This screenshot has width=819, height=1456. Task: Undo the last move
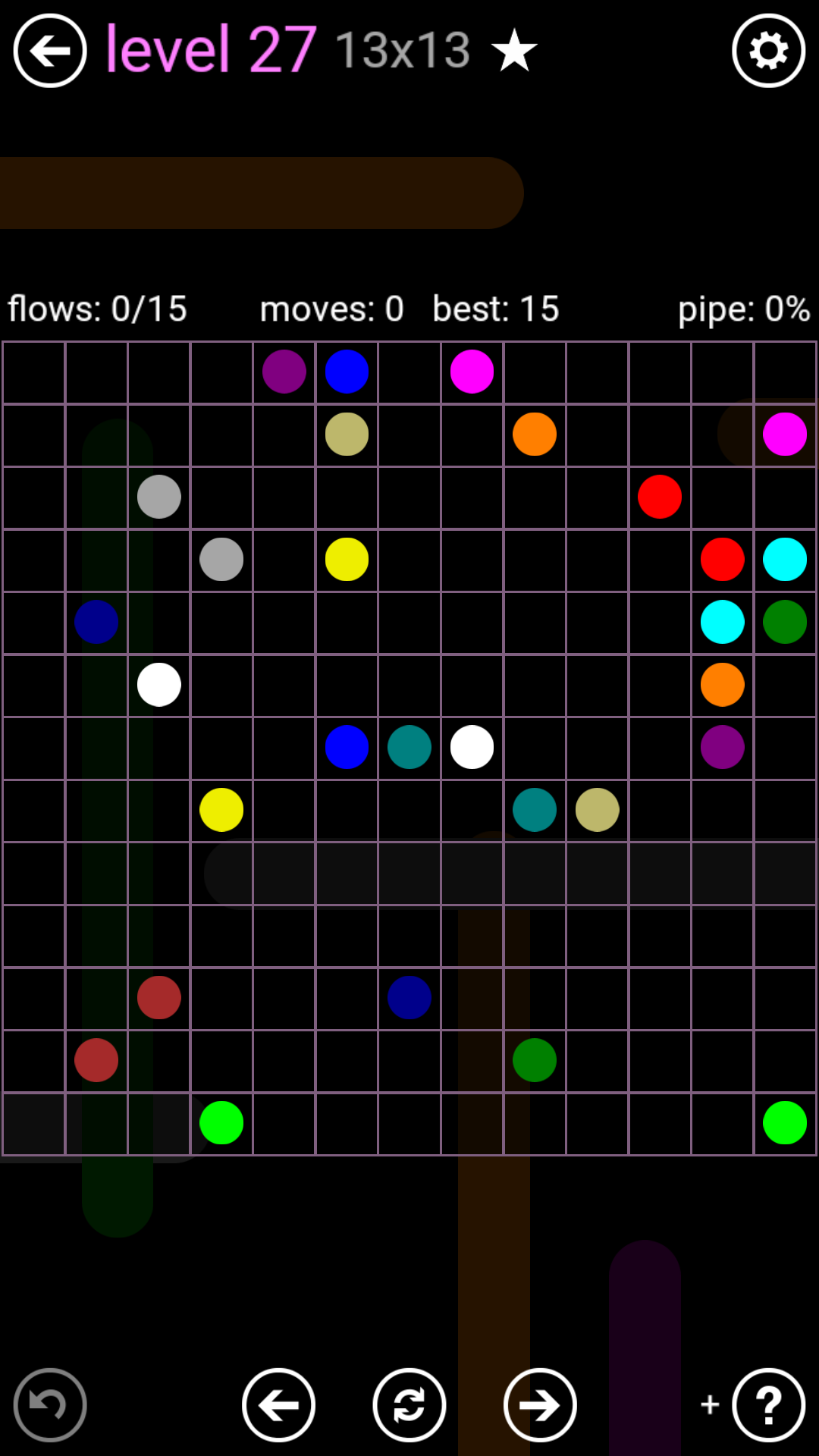coord(50,1404)
